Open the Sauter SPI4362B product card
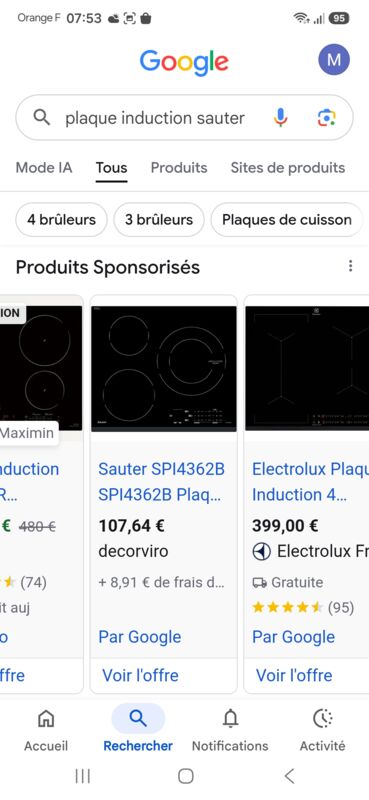This screenshot has height=800, width=369. point(164,494)
